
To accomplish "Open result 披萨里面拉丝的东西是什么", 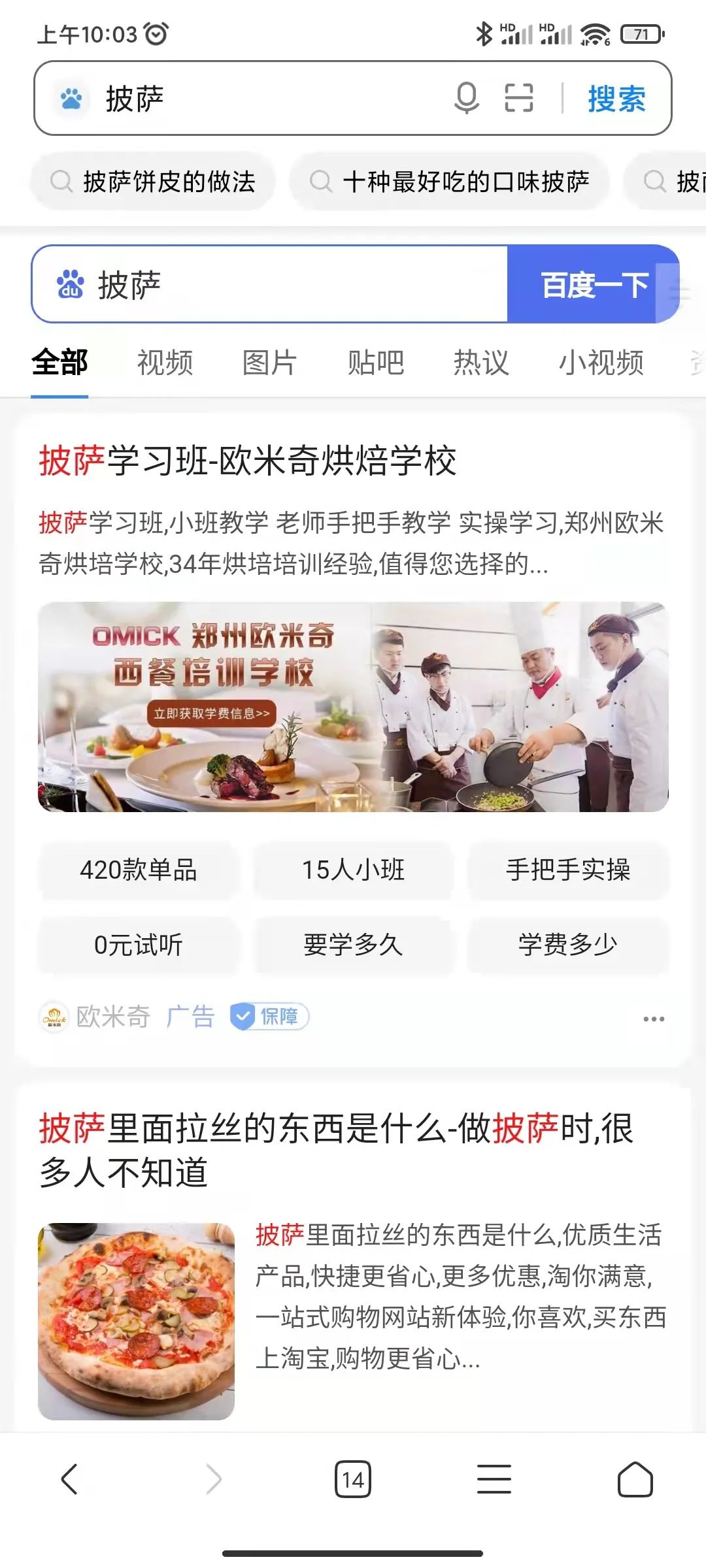I will [x=336, y=1150].
